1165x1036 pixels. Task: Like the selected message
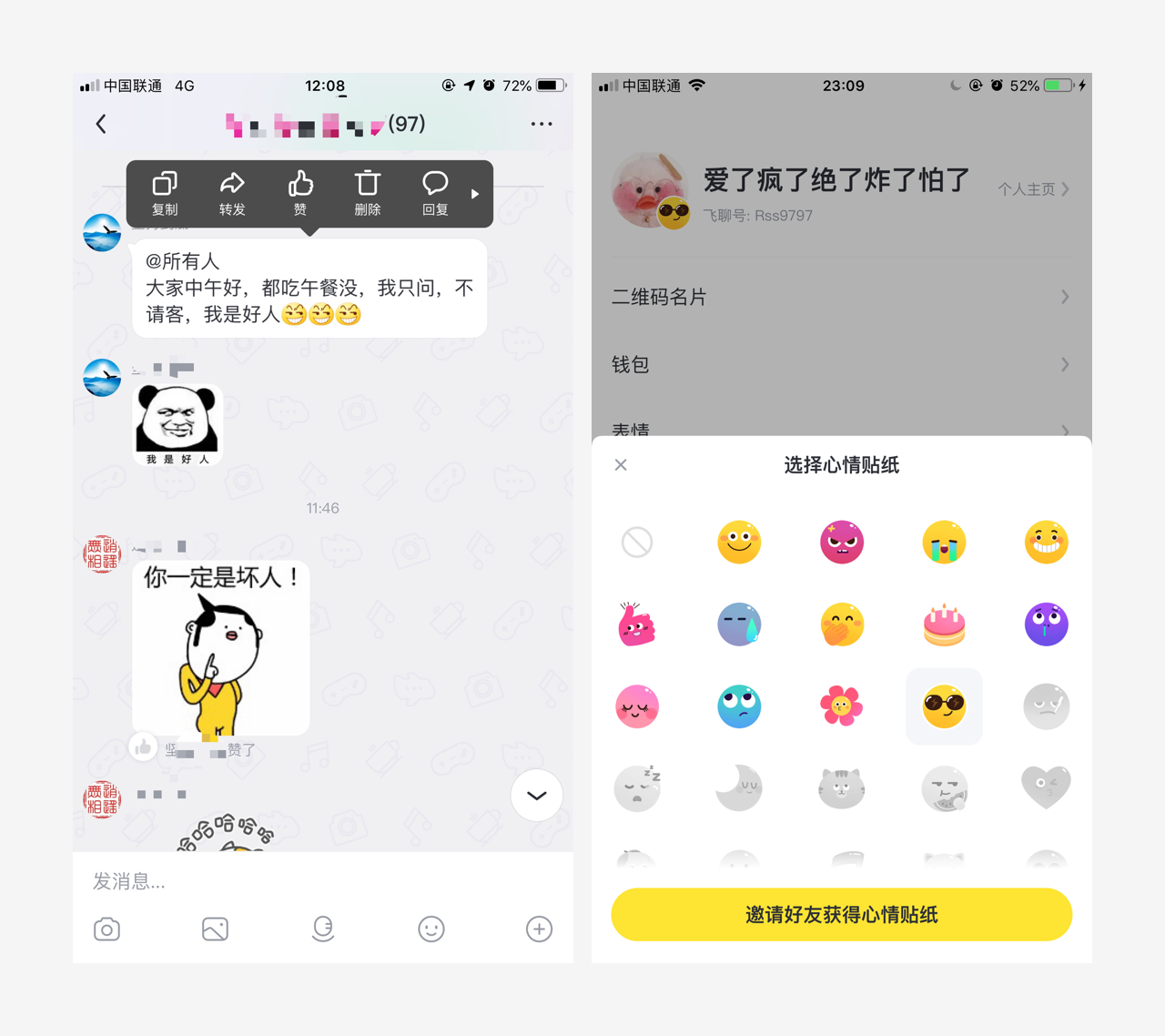300,193
